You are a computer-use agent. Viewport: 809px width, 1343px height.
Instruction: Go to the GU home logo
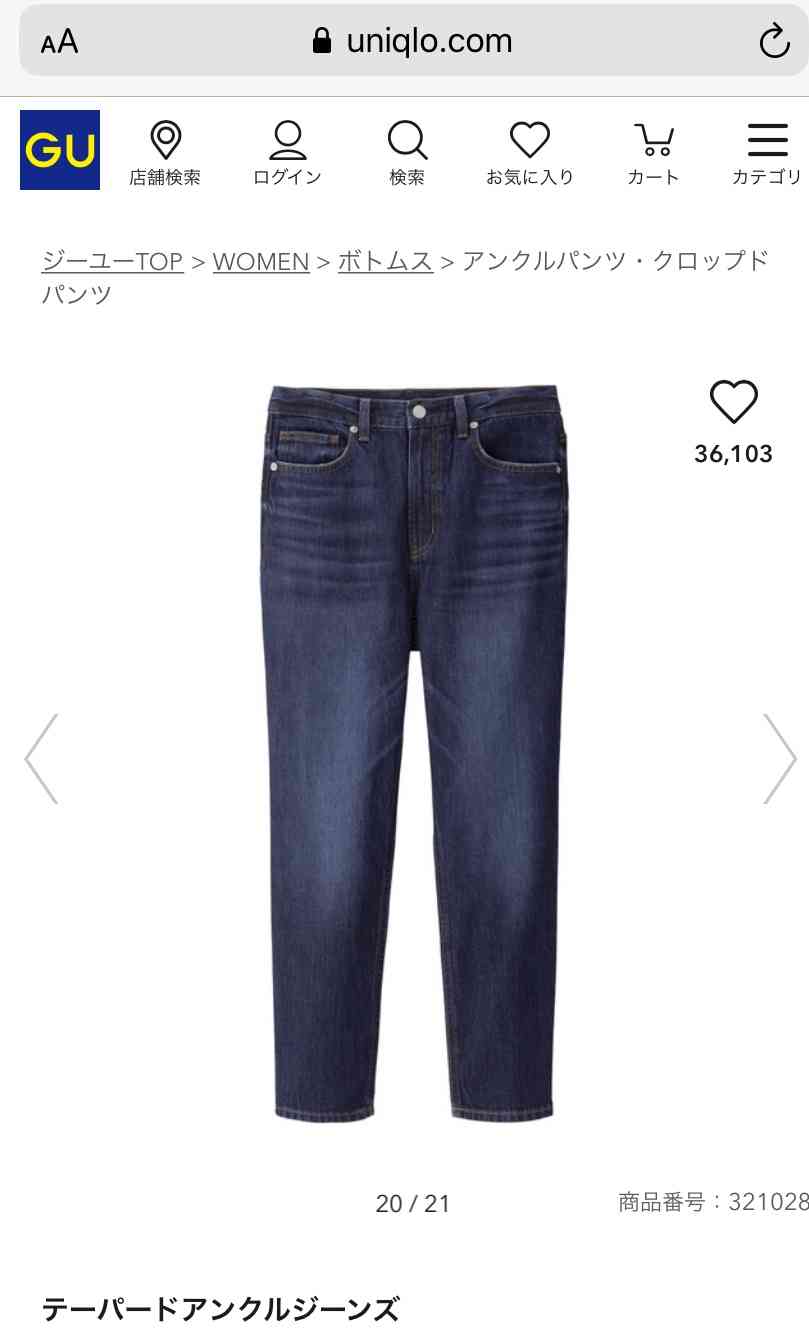(x=60, y=150)
